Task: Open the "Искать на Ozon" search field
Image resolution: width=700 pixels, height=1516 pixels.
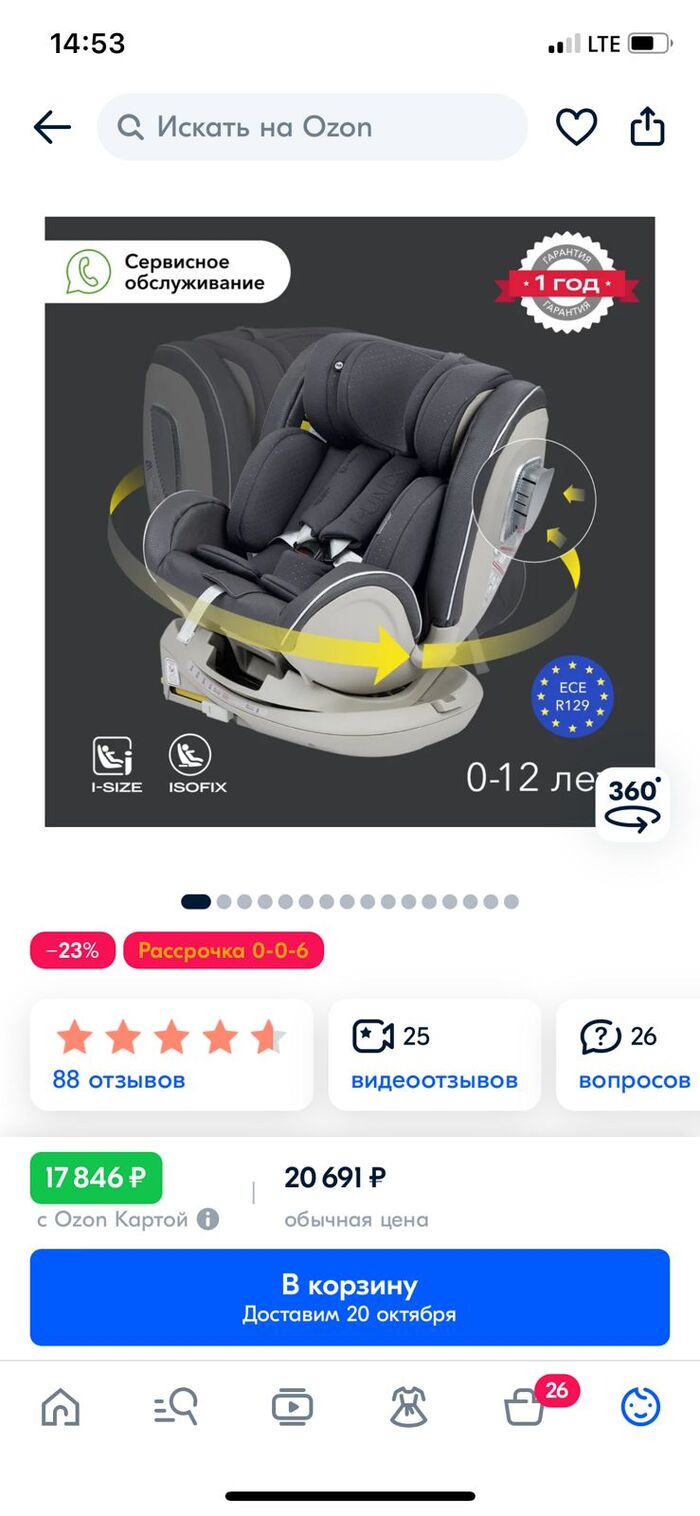Action: (312, 127)
